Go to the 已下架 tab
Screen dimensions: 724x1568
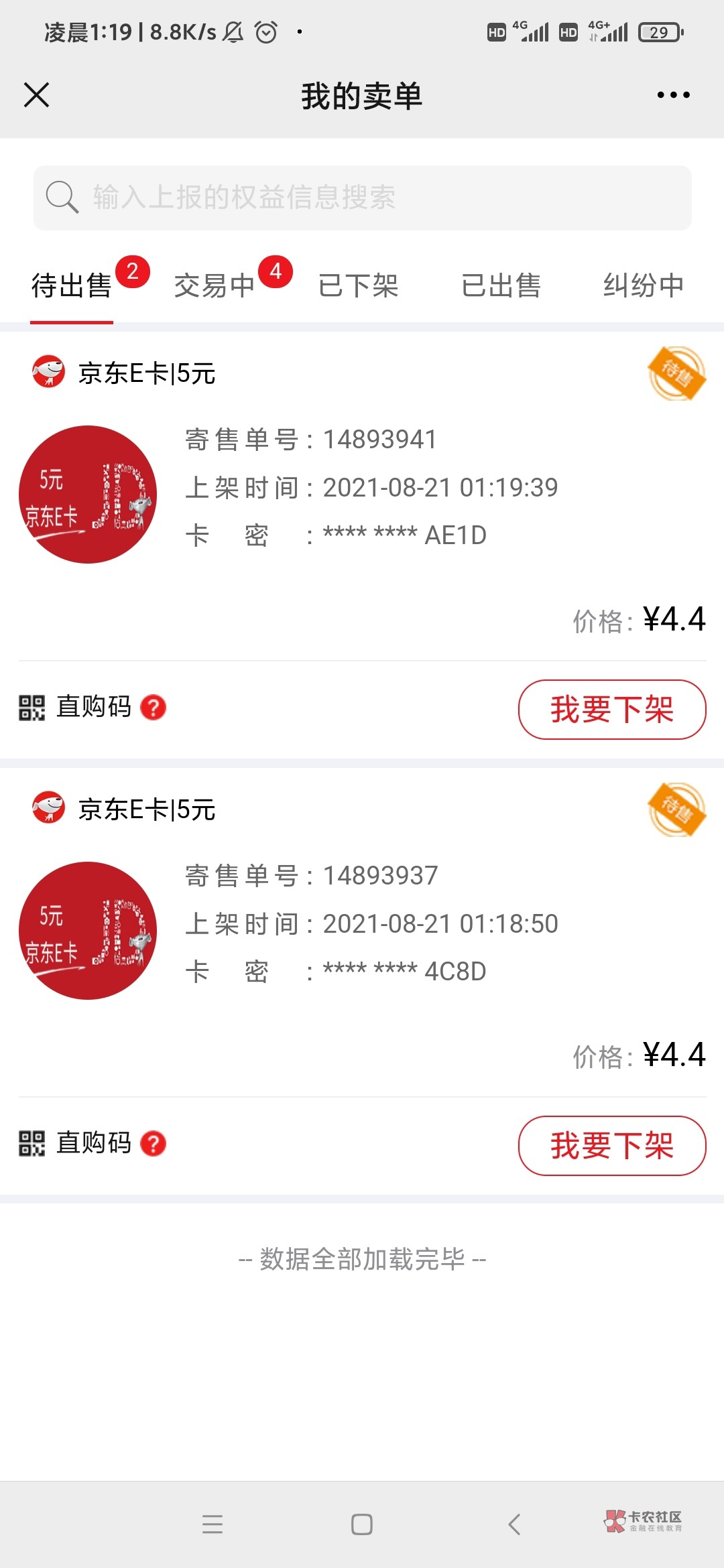click(358, 285)
